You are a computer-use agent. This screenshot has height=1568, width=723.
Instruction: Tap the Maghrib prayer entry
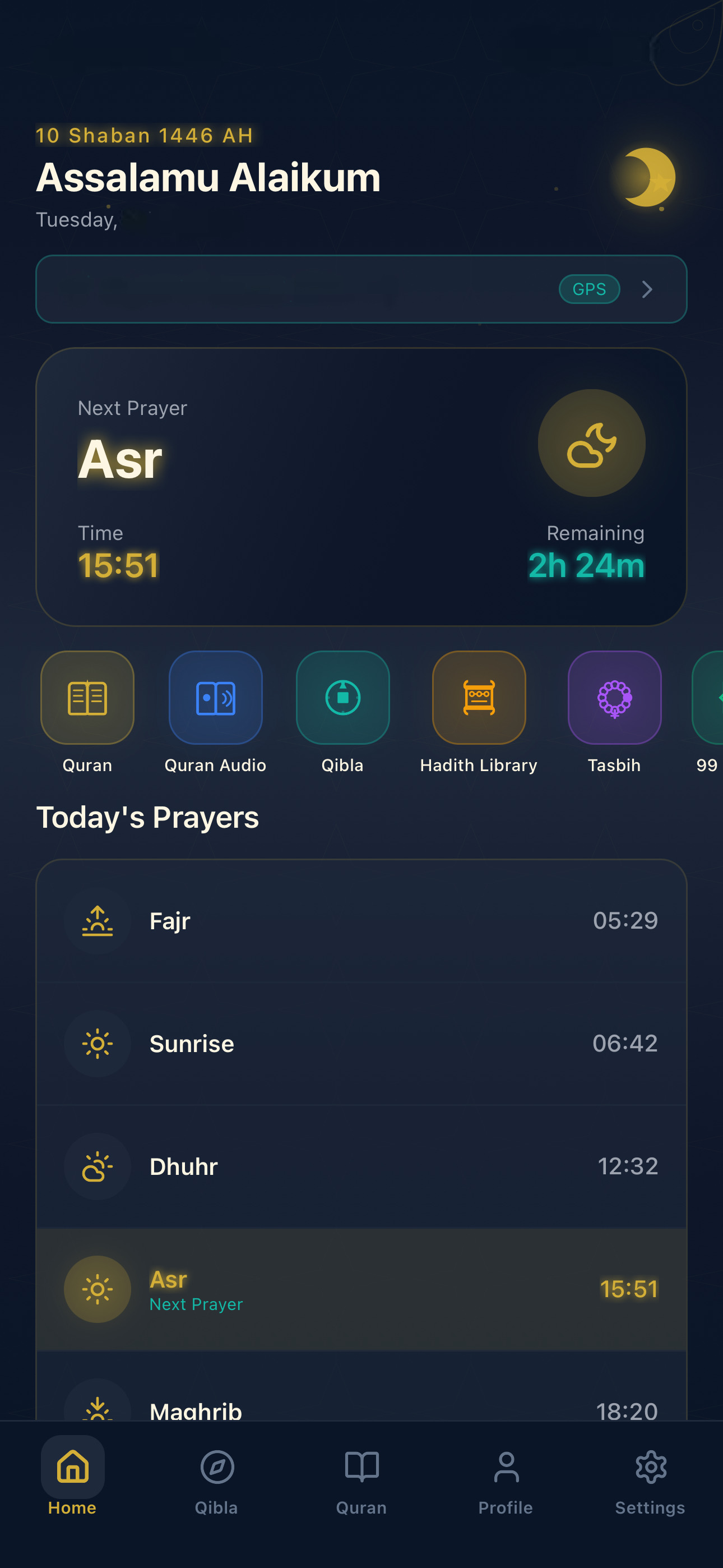361,1409
